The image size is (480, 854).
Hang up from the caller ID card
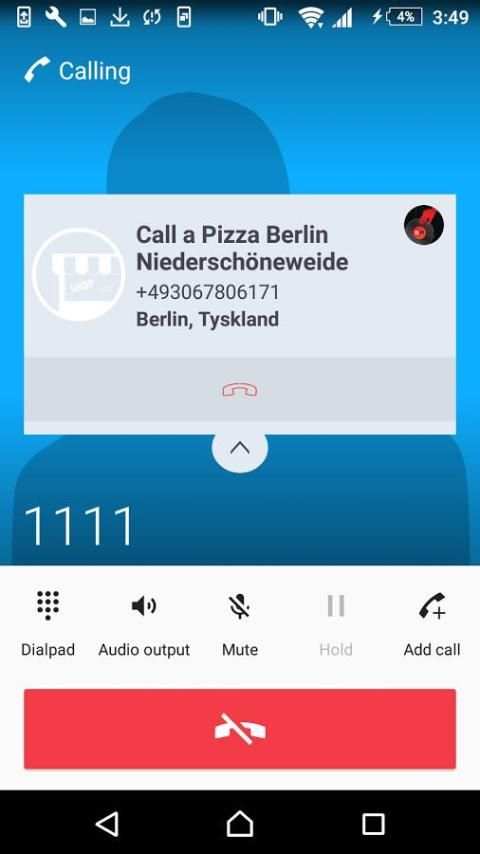240,390
